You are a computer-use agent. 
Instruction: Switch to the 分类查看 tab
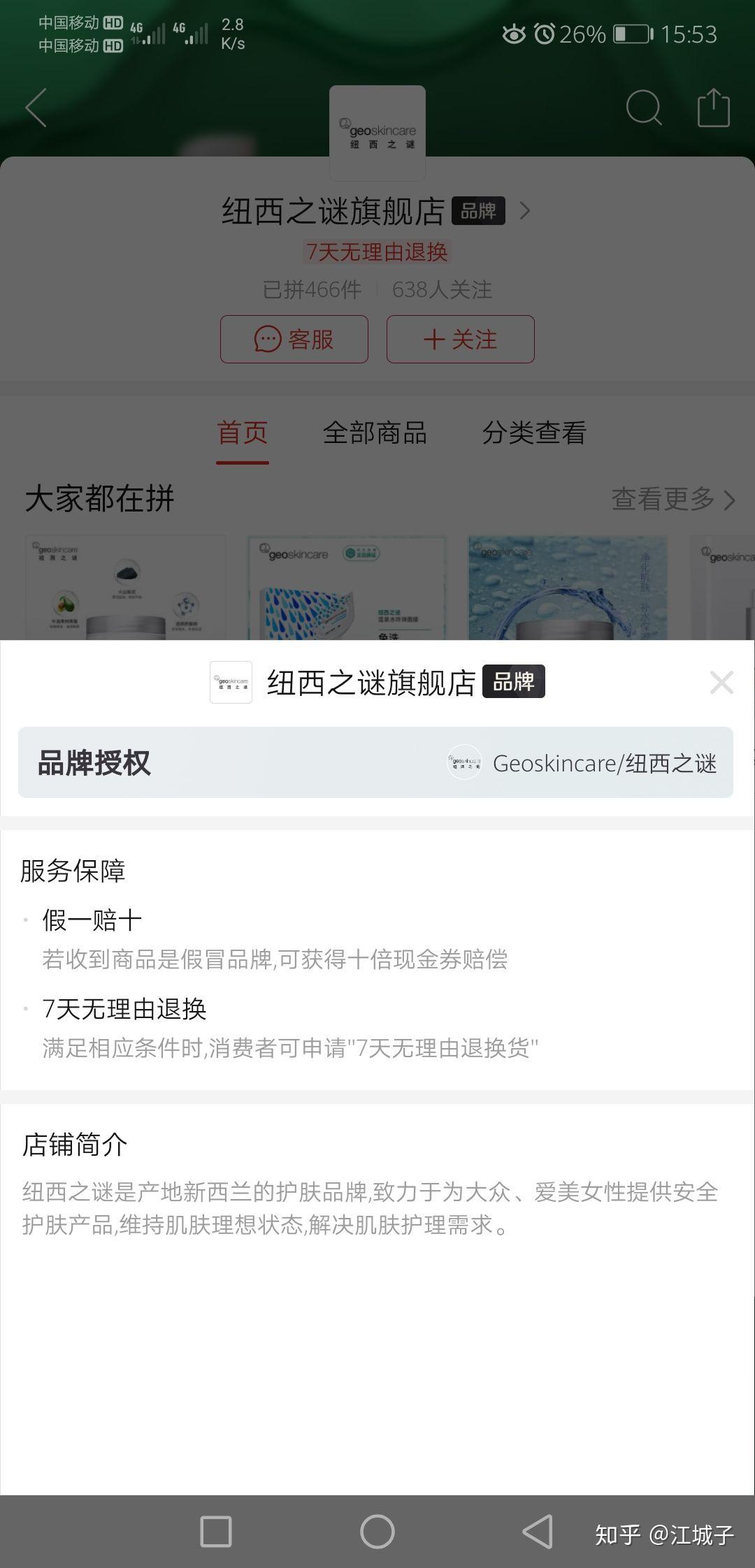(533, 433)
